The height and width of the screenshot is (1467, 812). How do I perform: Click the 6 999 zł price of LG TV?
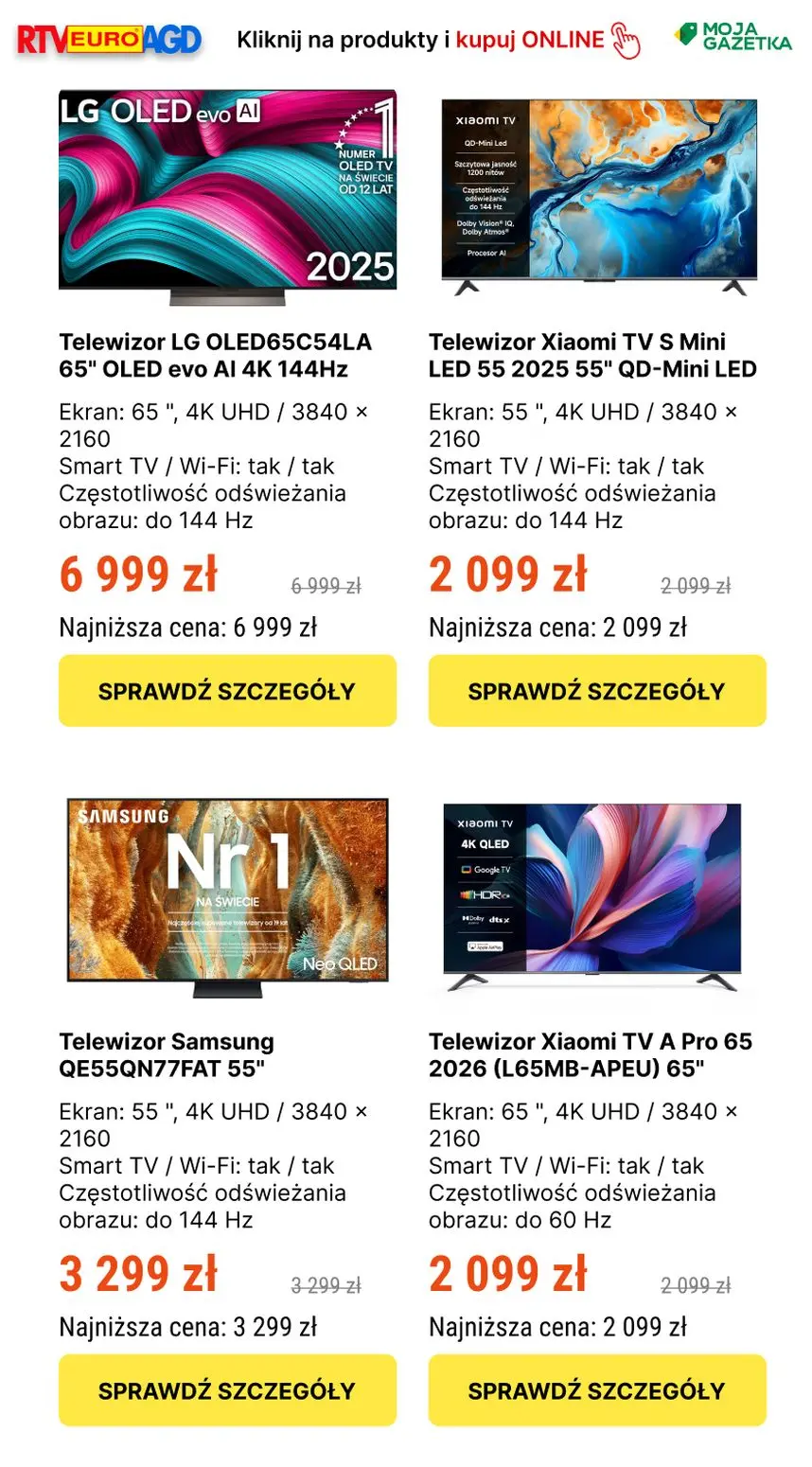pyautogui.click(x=142, y=572)
